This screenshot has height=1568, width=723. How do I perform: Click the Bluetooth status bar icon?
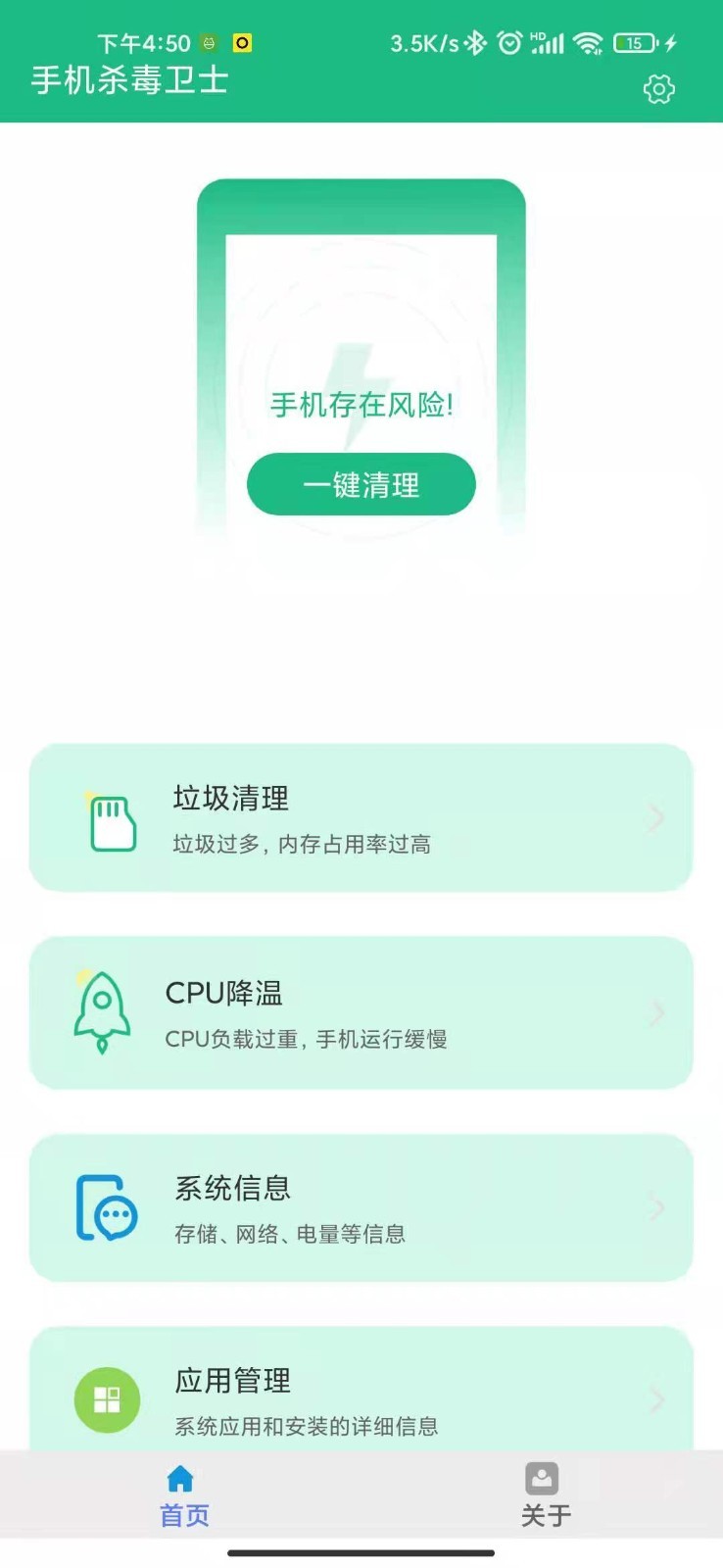pos(473,43)
